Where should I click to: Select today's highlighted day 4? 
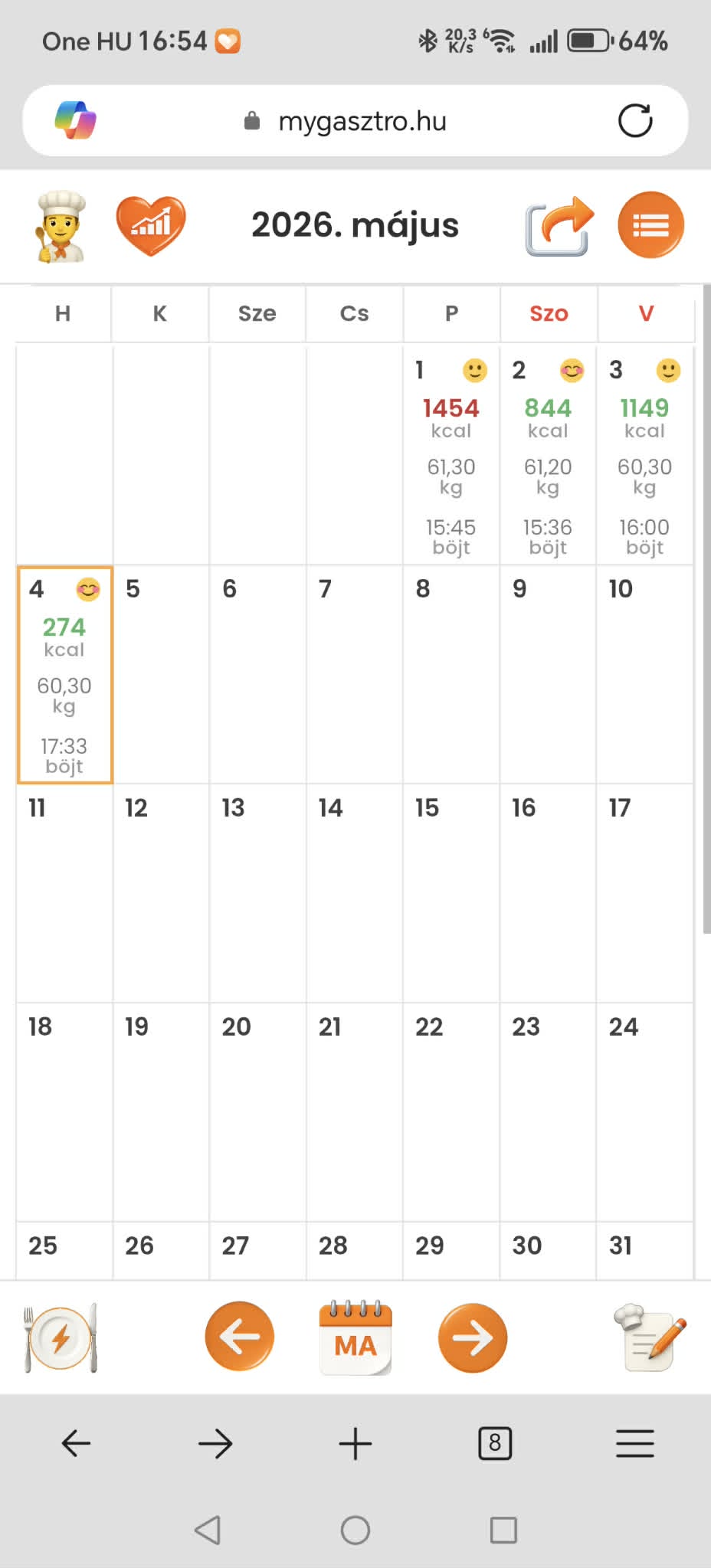[65, 675]
